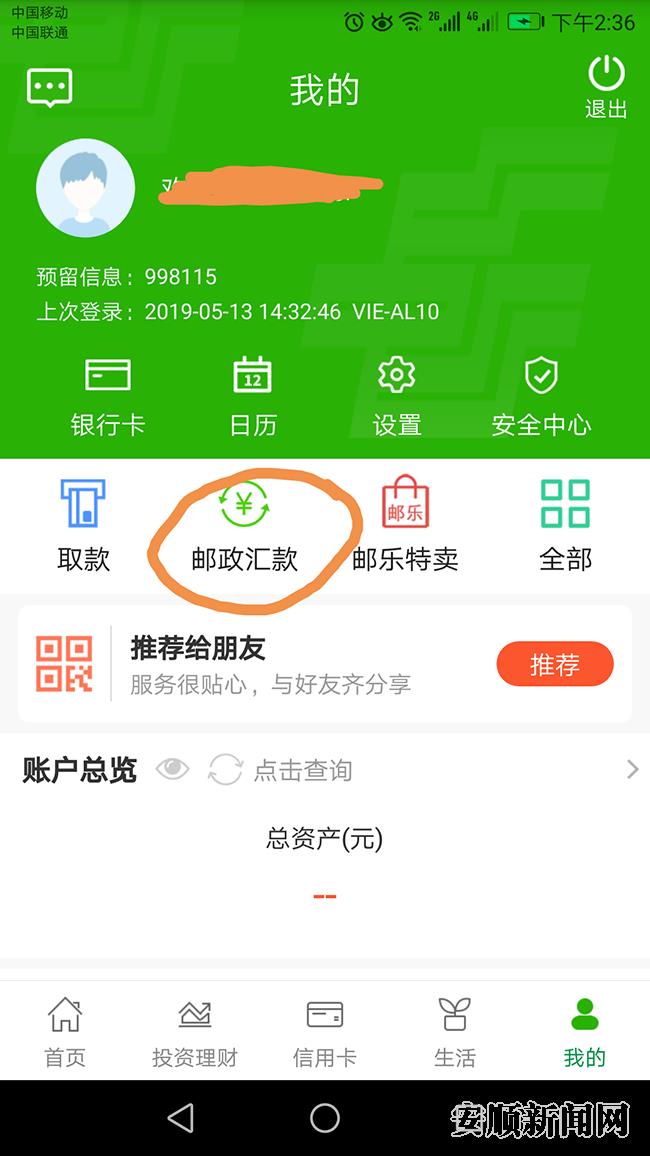This screenshot has height=1156, width=650.
Task: Open 邮政汇款 postal remittance
Action: [245, 526]
